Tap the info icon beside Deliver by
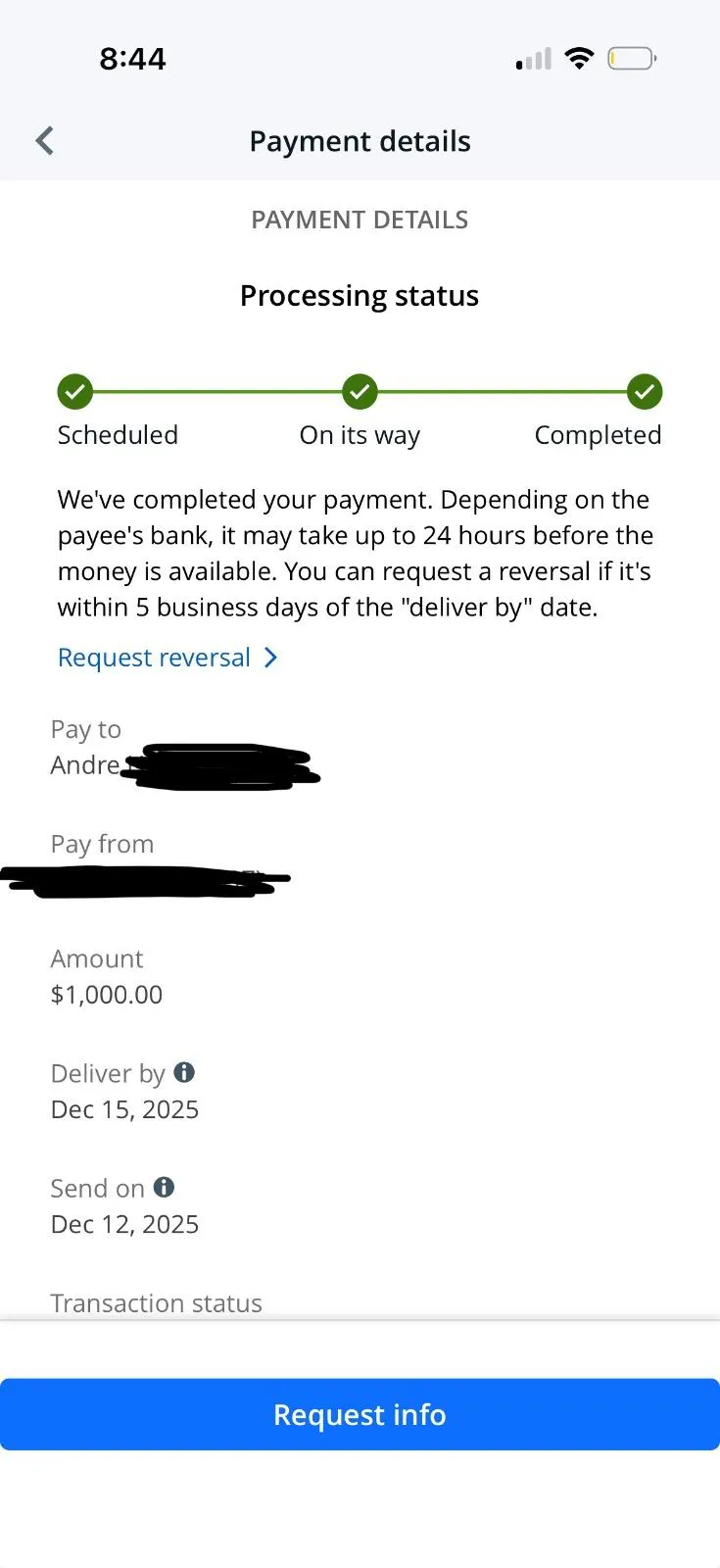The width and height of the screenshot is (720, 1568). [x=184, y=1072]
